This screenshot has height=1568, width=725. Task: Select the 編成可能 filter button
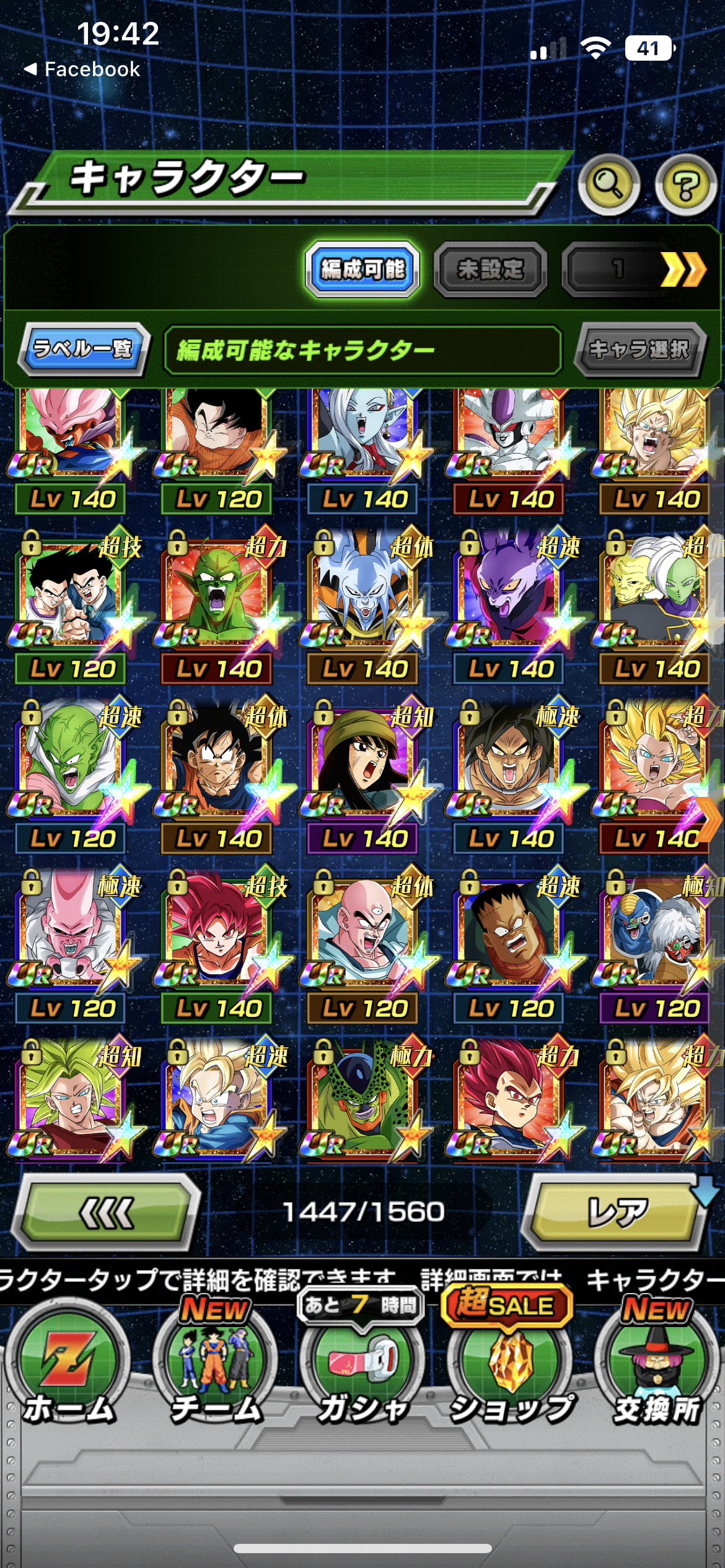pyautogui.click(x=362, y=269)
